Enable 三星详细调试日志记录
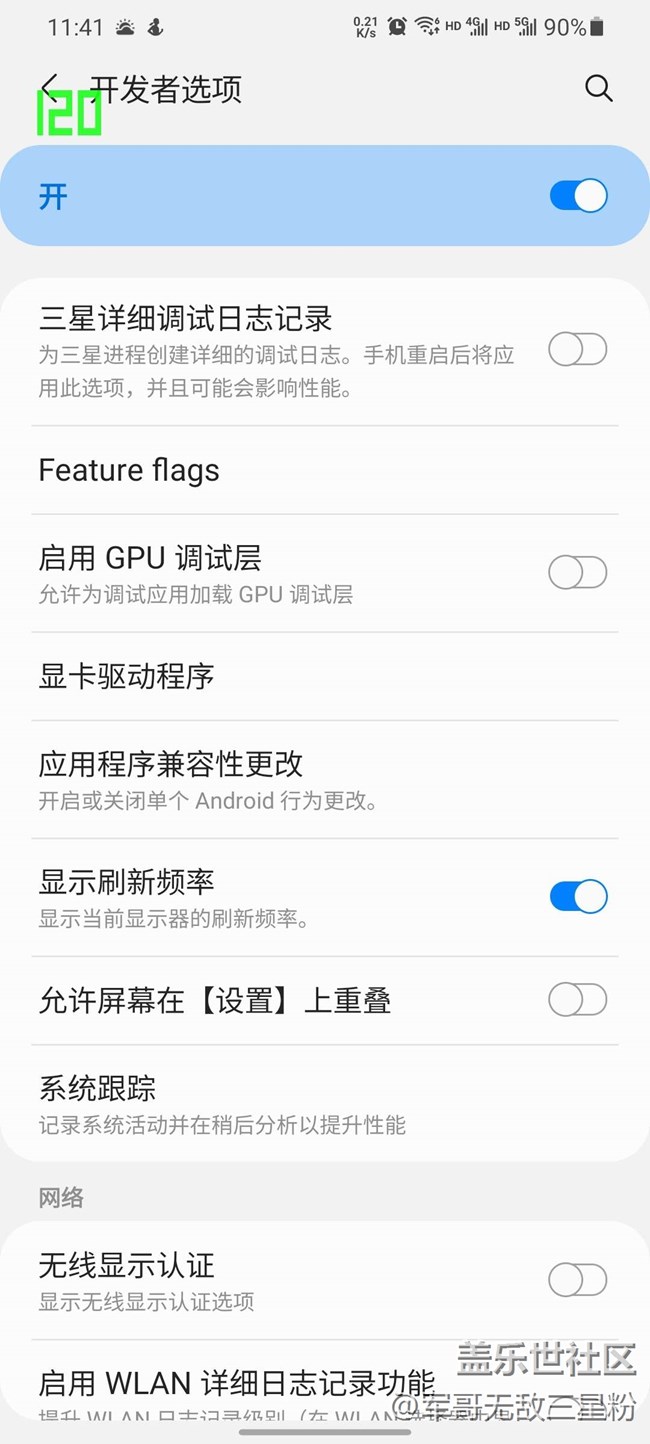 (578, 350)
